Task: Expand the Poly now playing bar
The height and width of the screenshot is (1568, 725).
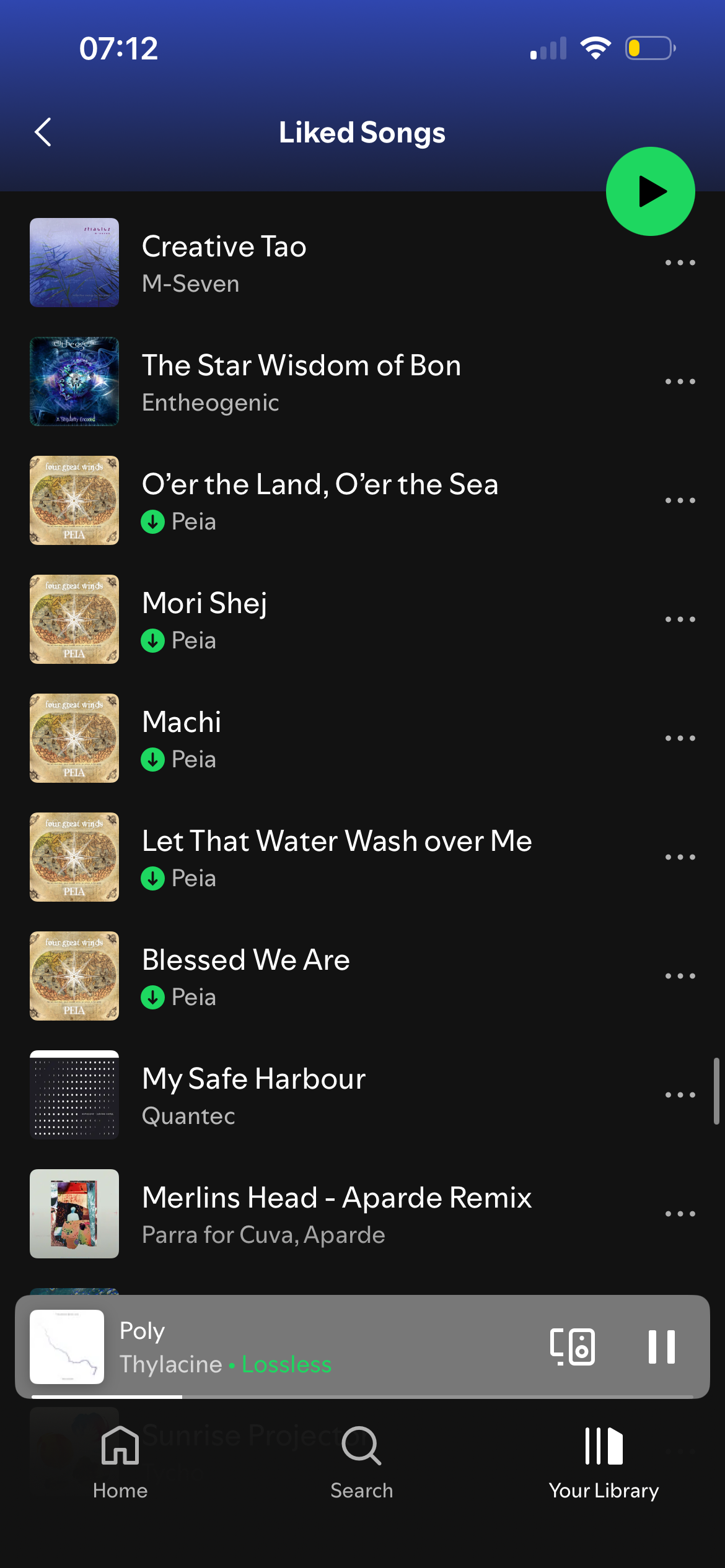Action: click(310, 1346)
